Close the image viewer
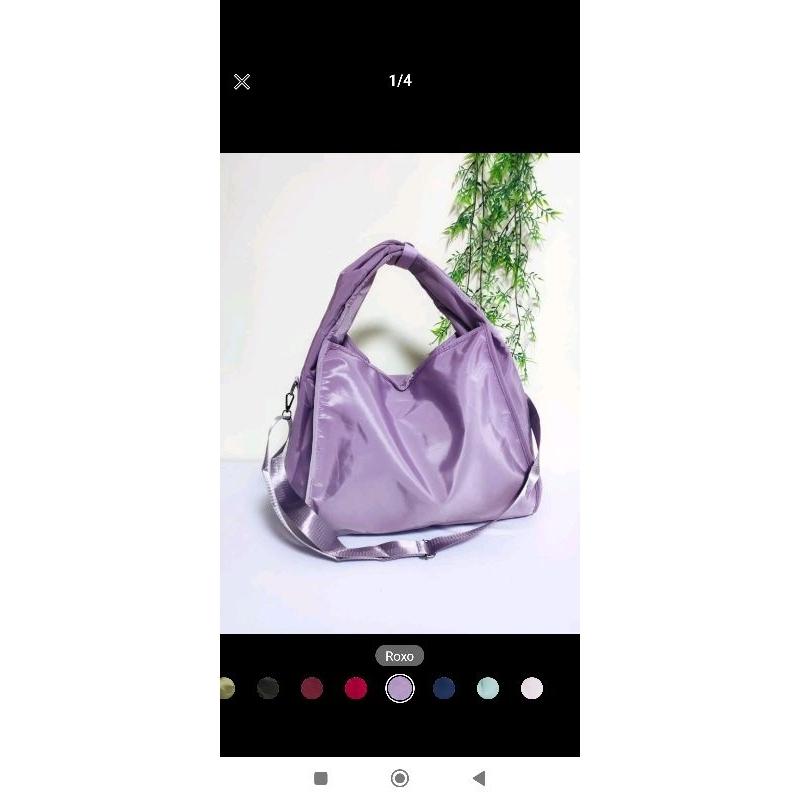This screenshot has width=800, height=800. 242,82
